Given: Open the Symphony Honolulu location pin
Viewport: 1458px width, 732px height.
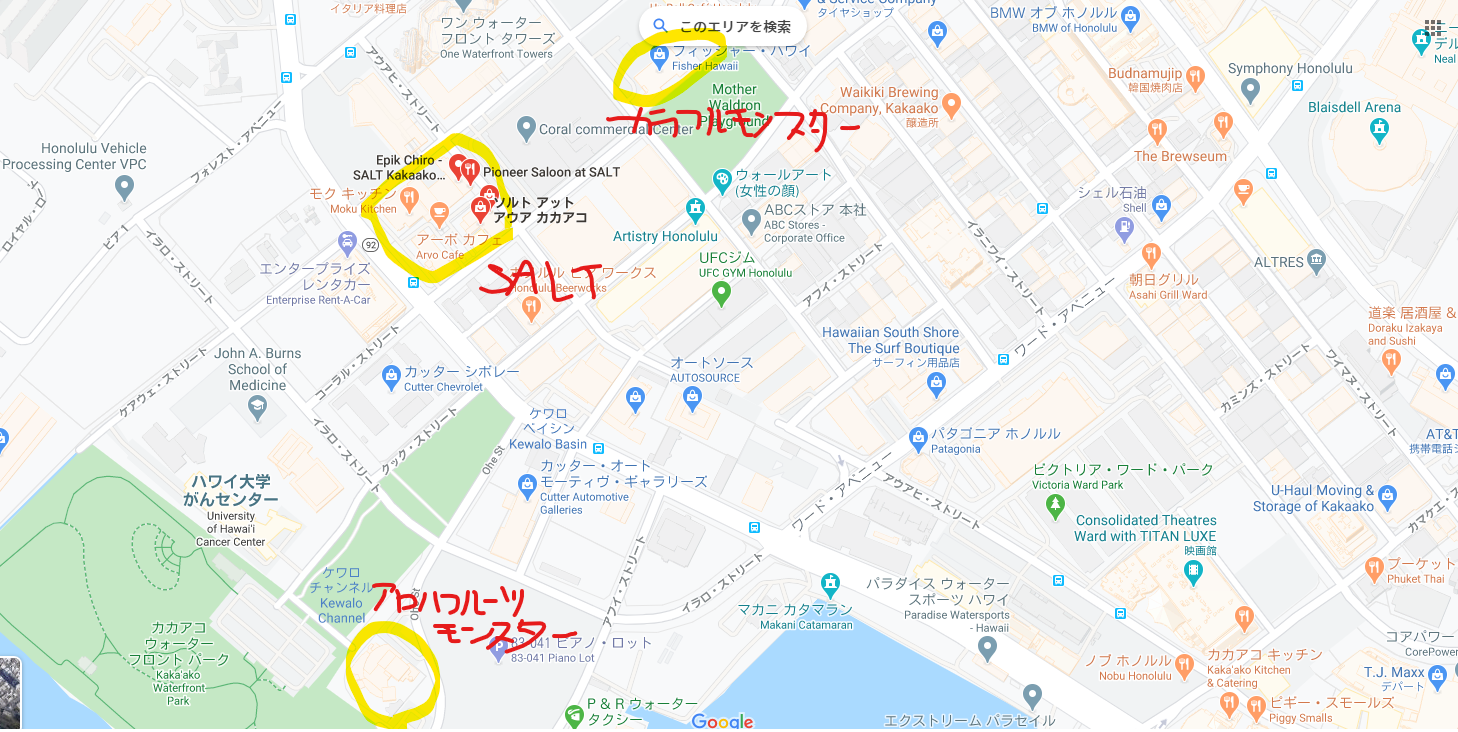Looking at the screenshot, I should 1249,91.
